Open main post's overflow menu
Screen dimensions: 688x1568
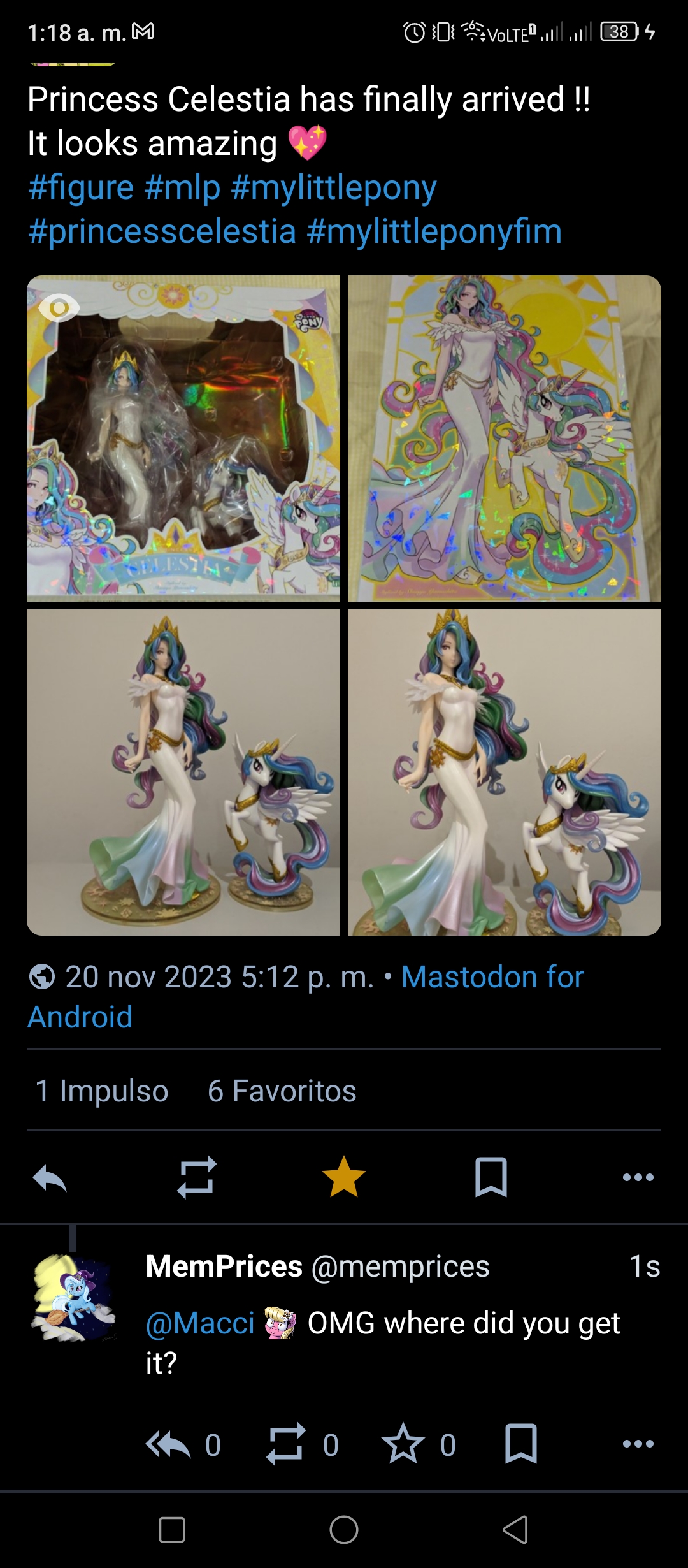(x=638, y=1177)
